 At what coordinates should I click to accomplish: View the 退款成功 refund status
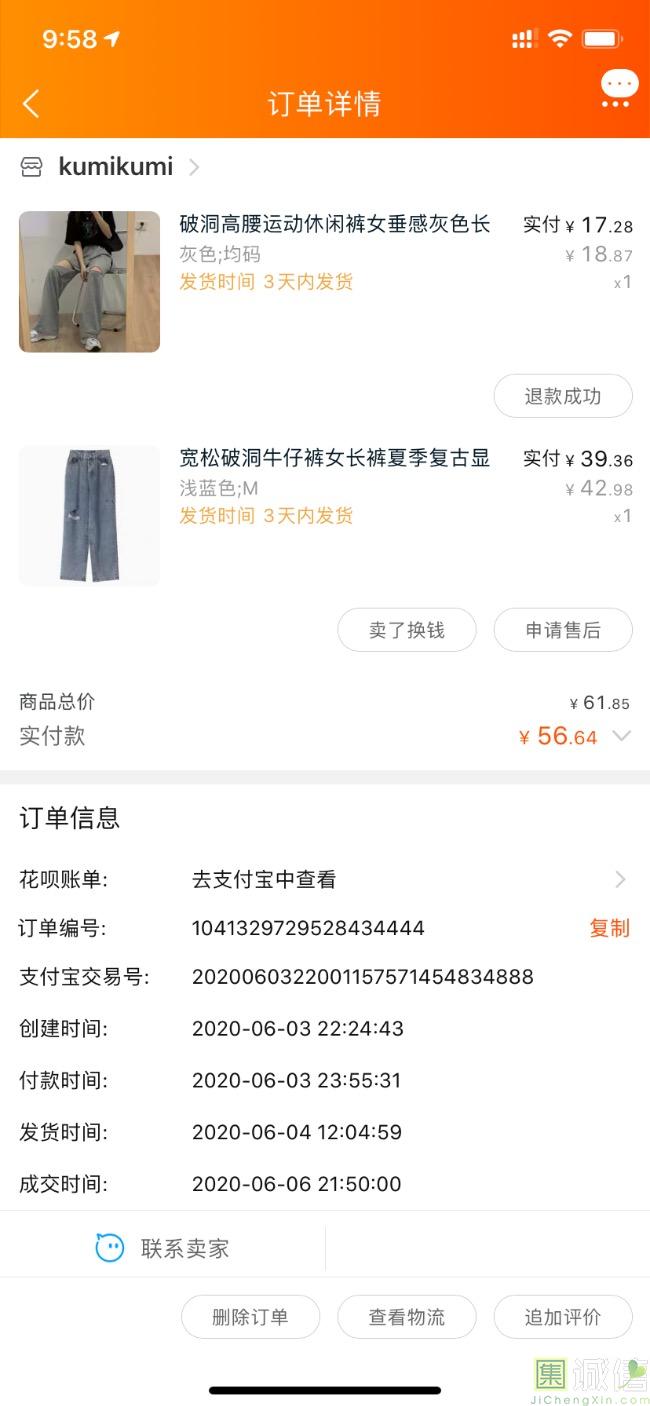563,396
